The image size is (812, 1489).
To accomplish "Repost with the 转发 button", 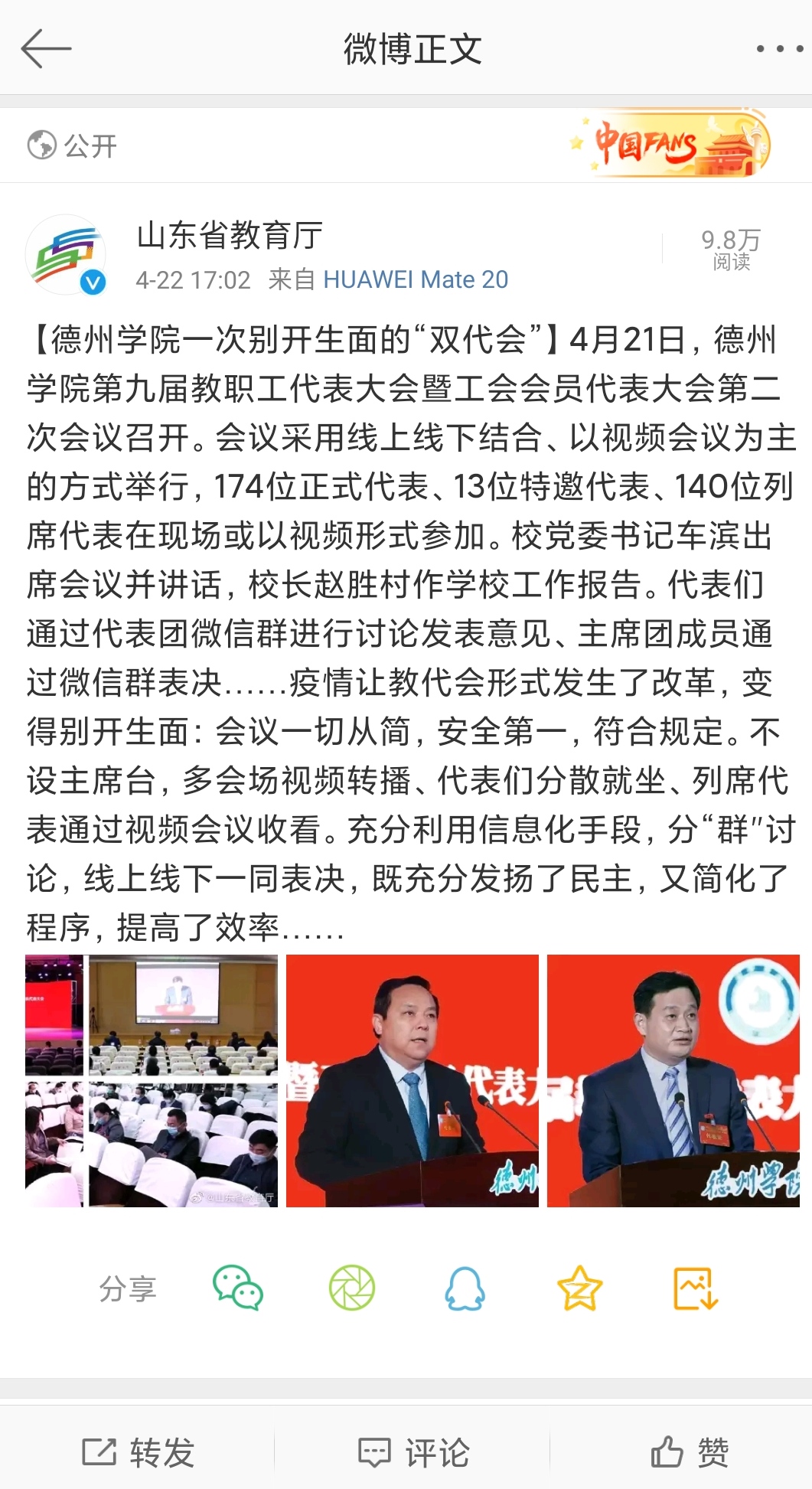I will point(139,1451).
